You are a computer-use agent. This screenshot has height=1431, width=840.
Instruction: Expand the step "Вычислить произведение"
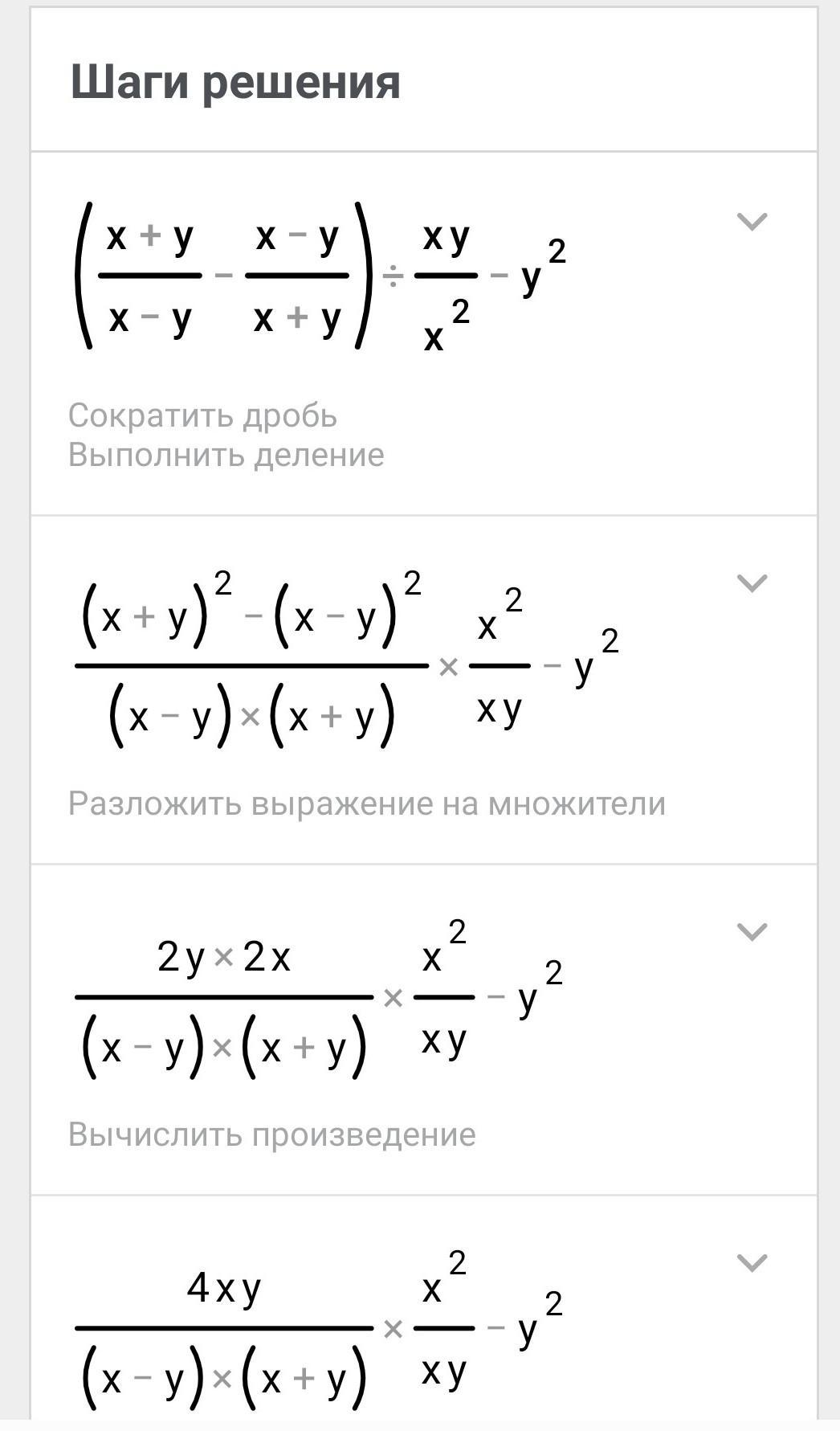coord(752,931)
